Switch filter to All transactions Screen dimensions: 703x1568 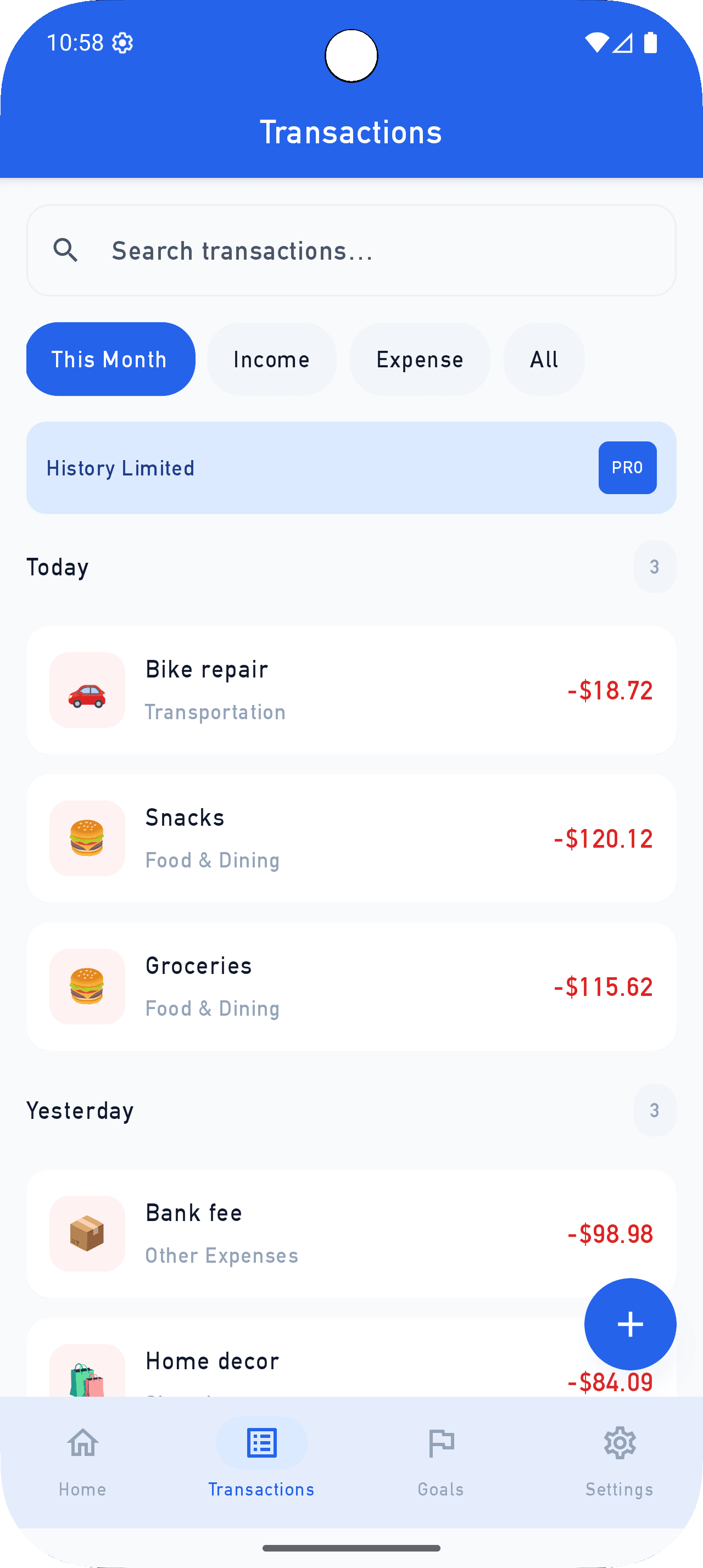coord(544,359)
